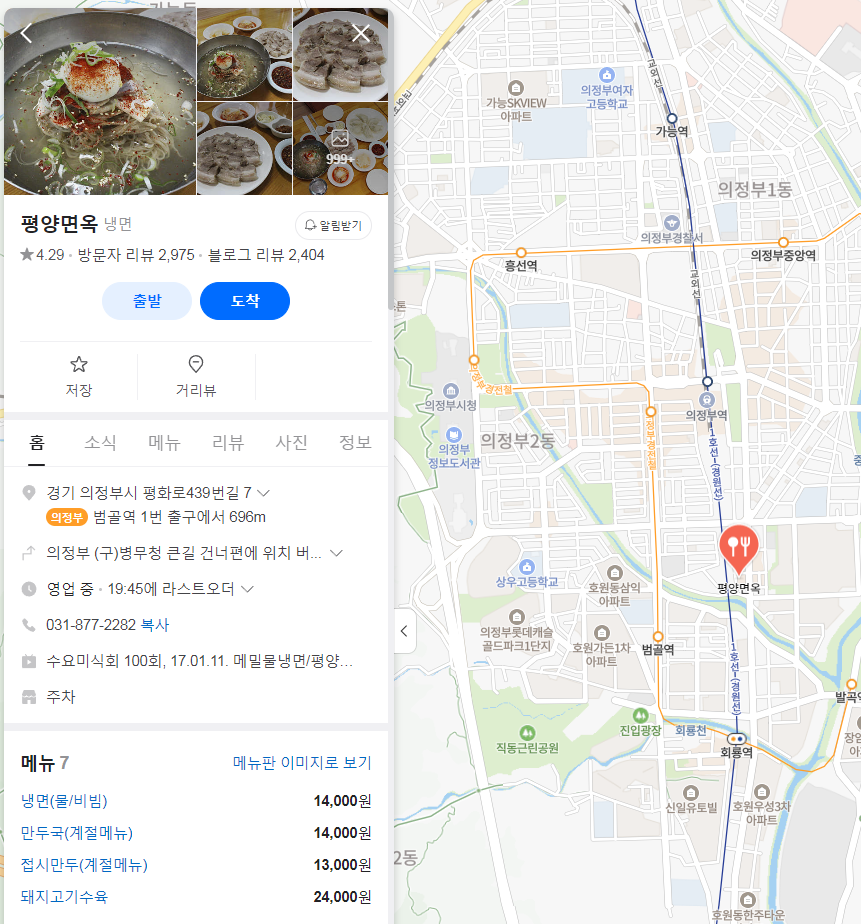This screenshot has height=924, width=861.
Task: Switch to the 리뷰 tab
Action: pos(228,443)
